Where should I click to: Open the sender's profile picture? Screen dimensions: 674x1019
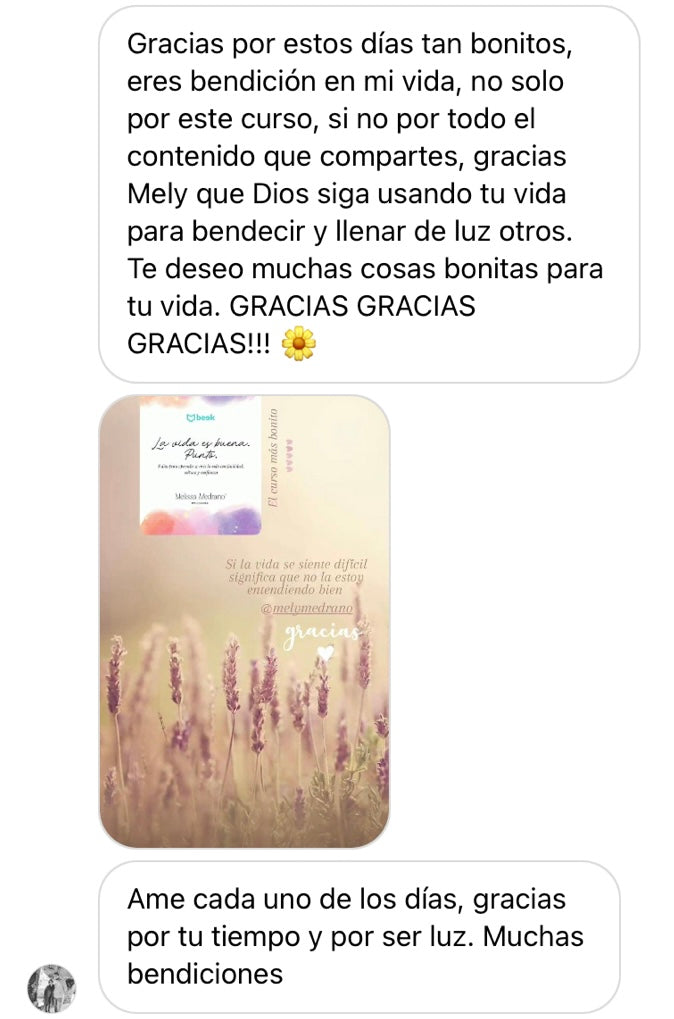click(x=51, y=988)
